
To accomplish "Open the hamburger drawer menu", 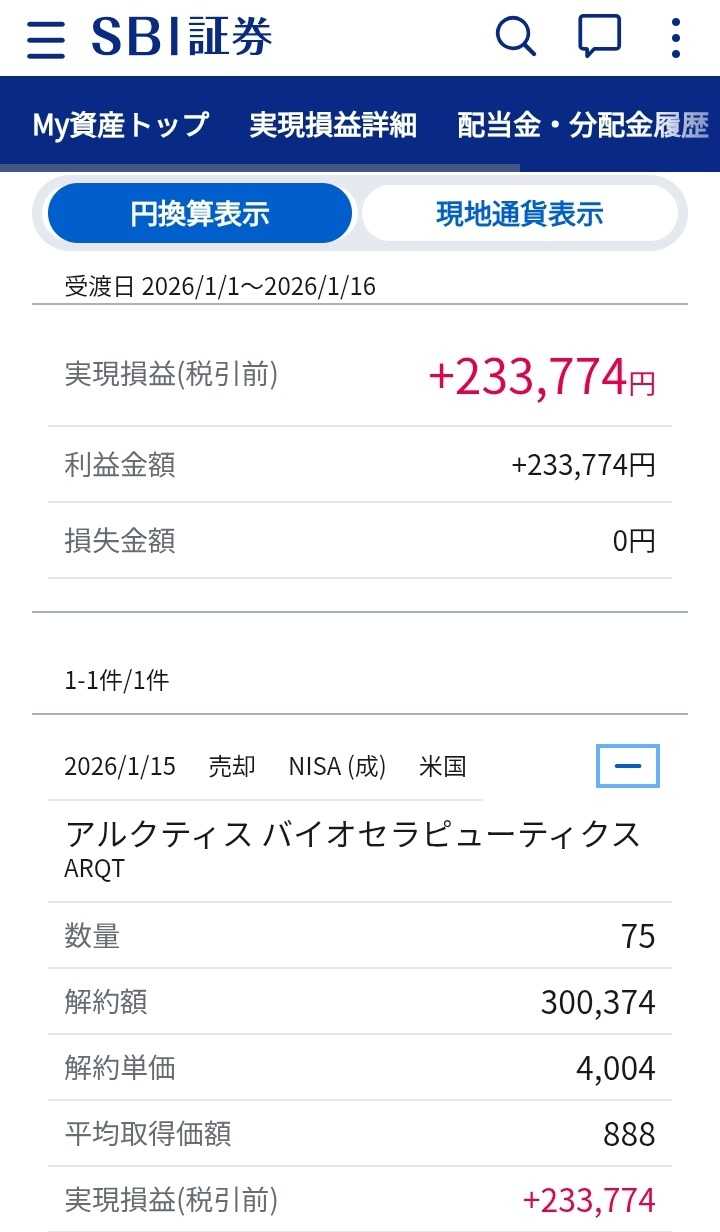I will [46, 39].
